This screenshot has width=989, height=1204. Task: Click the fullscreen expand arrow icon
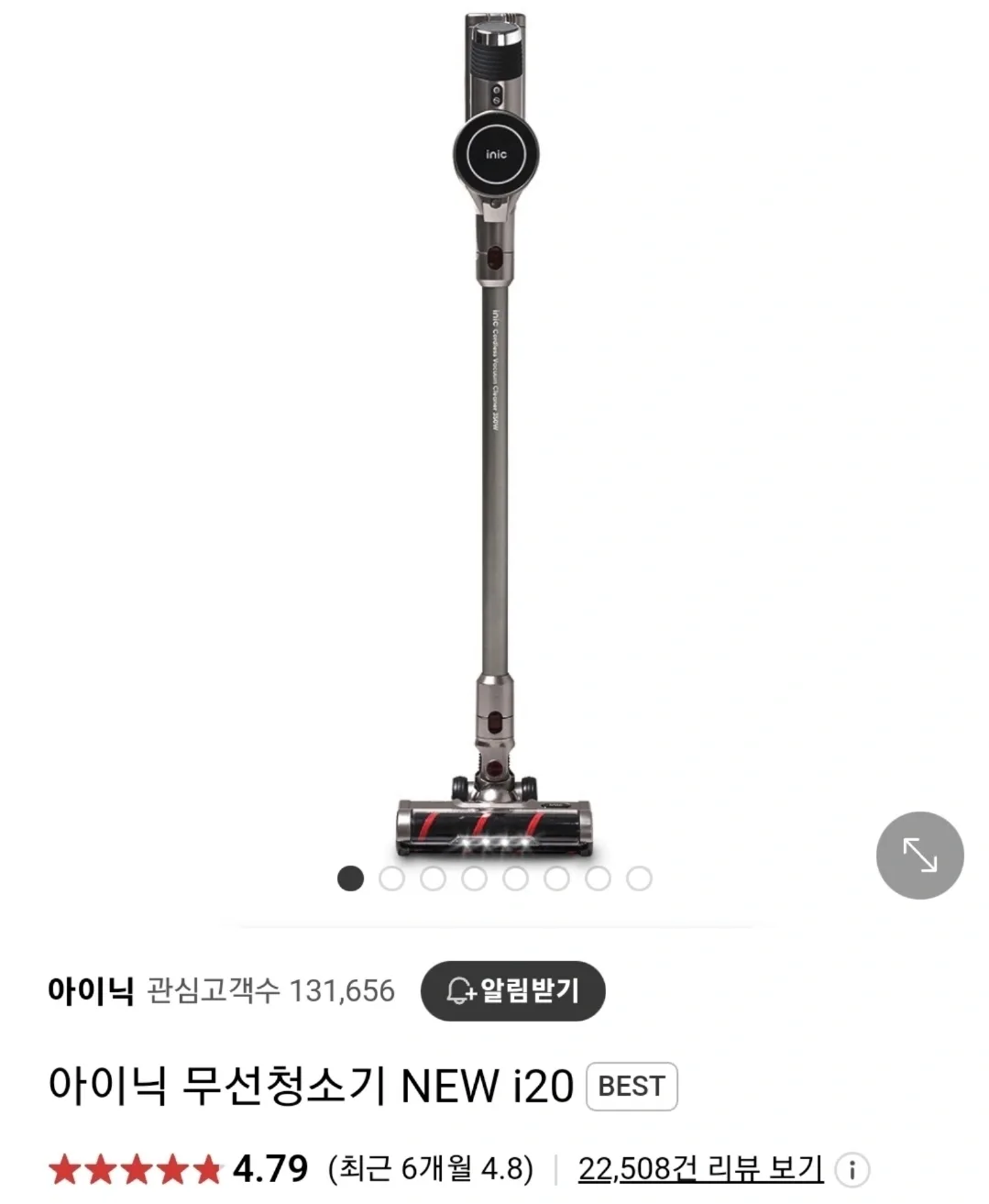tap(918, 855)
